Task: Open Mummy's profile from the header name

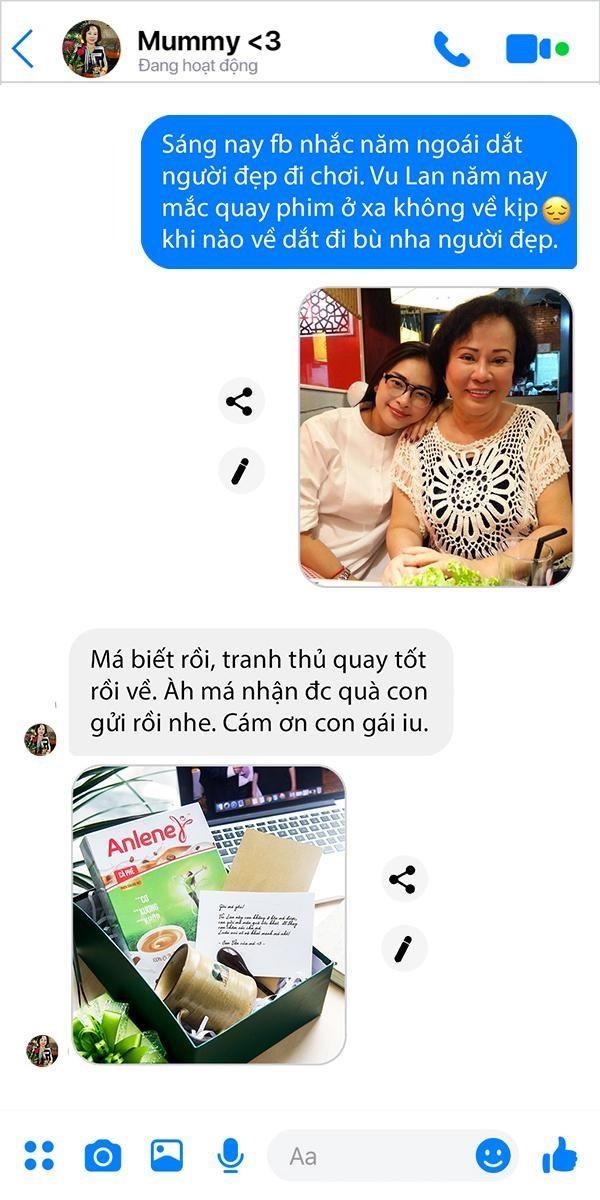Action: pos(208,42)
